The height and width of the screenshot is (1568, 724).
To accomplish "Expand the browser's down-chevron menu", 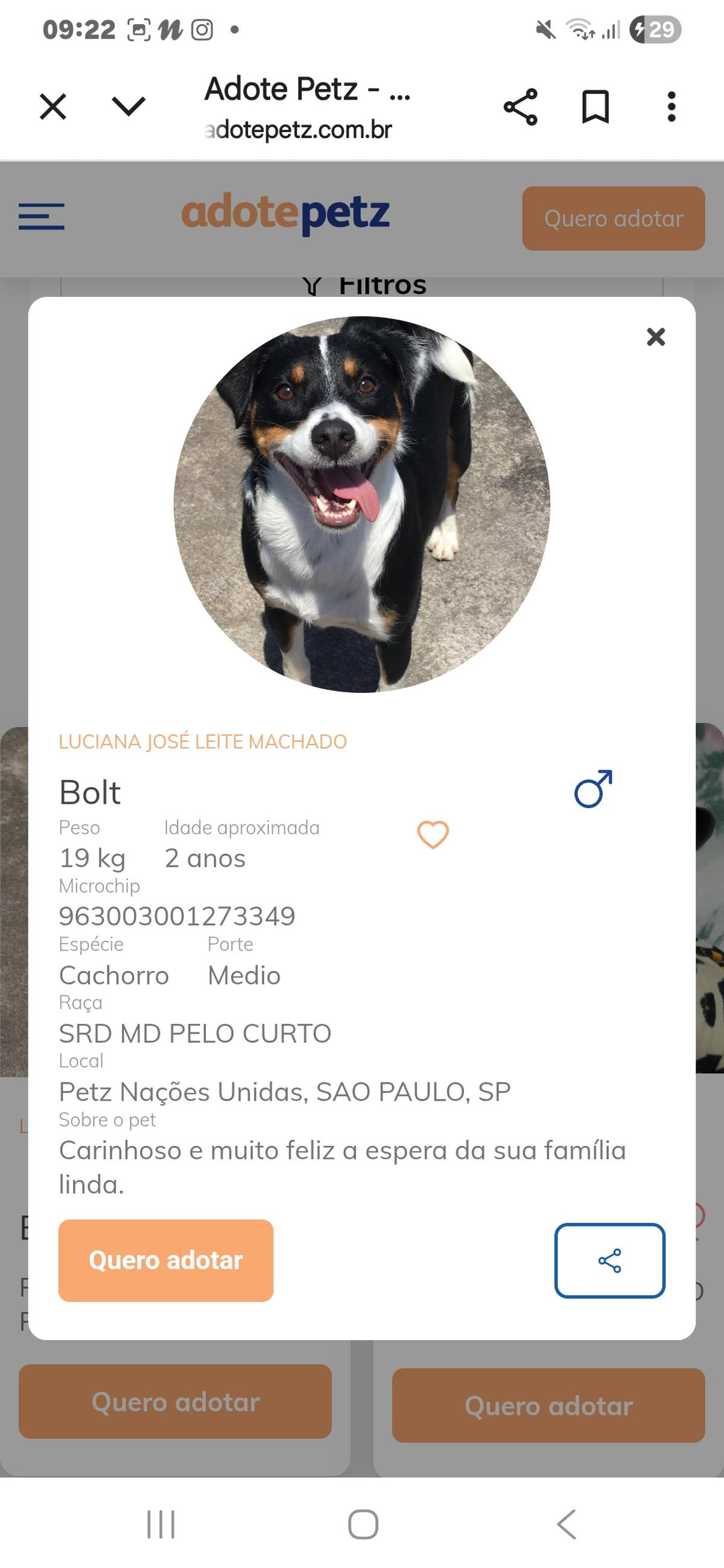I will 129,107.
